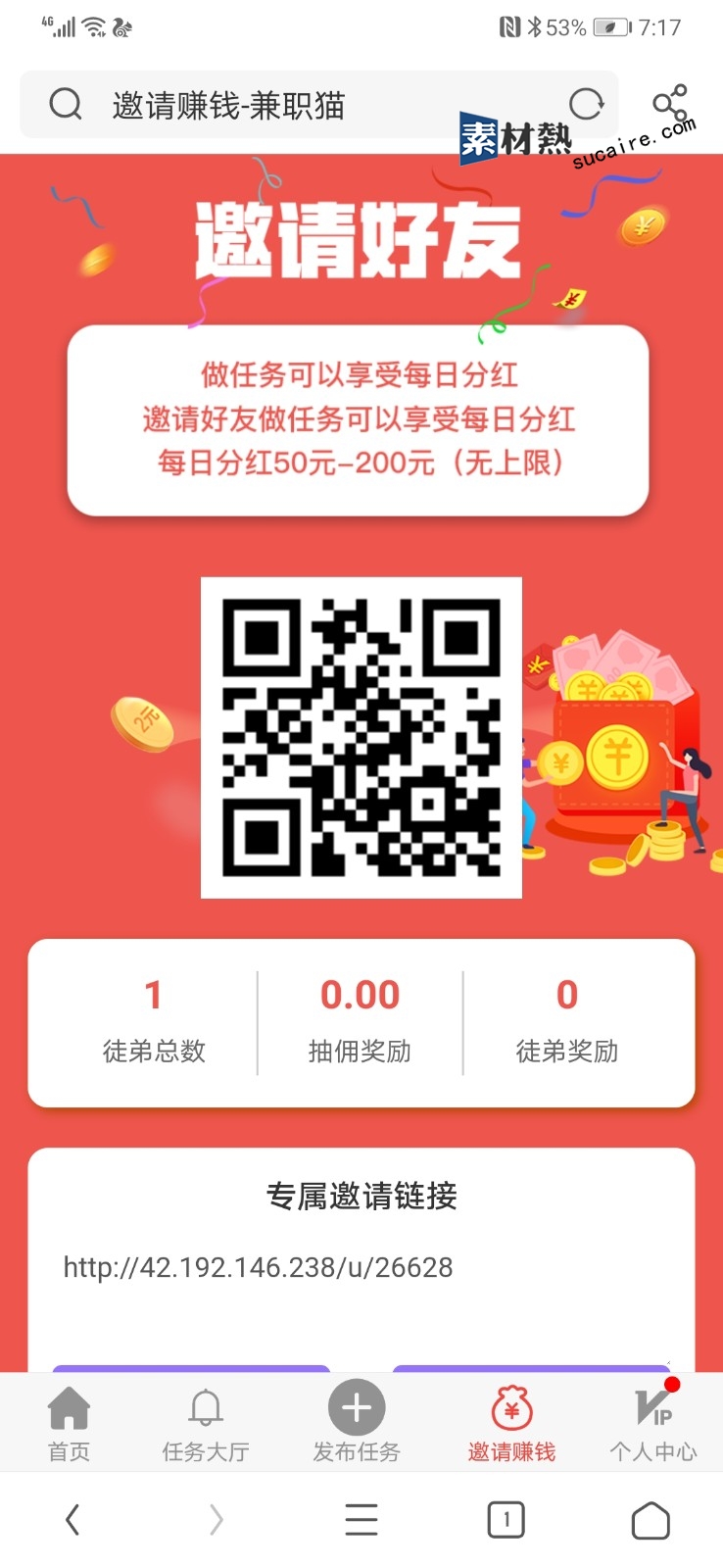Go to the 首页 home tab
723x1568 pixels.
coord(69,1424)
